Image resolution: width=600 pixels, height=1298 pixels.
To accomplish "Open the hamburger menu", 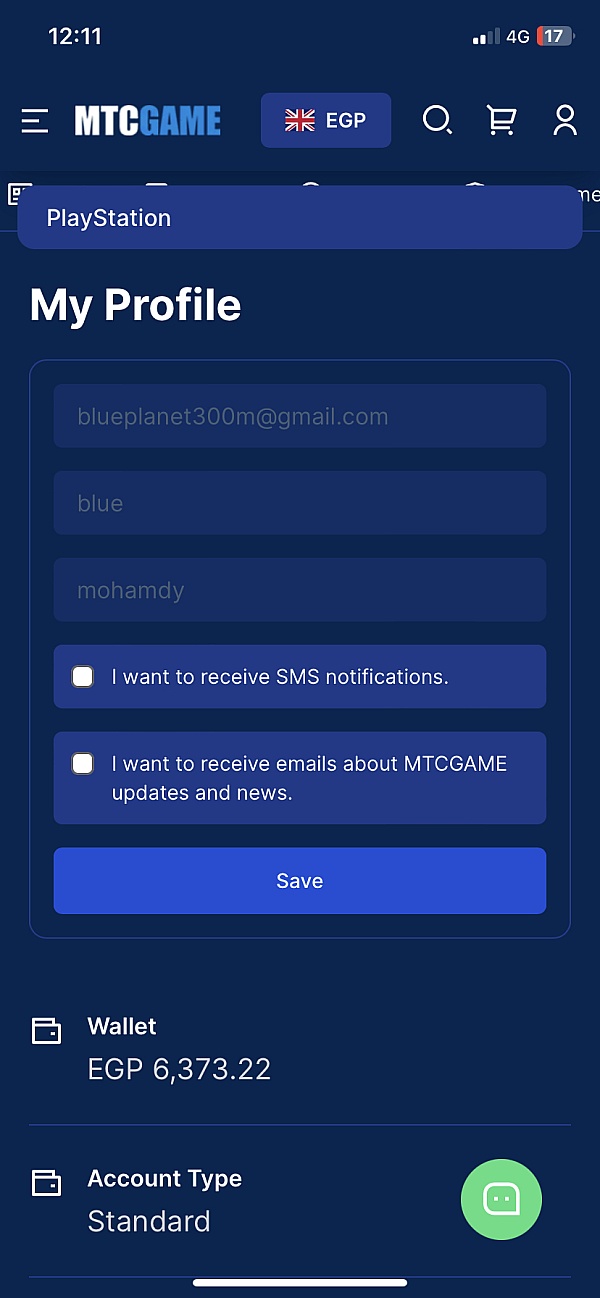I will (35, 121).
